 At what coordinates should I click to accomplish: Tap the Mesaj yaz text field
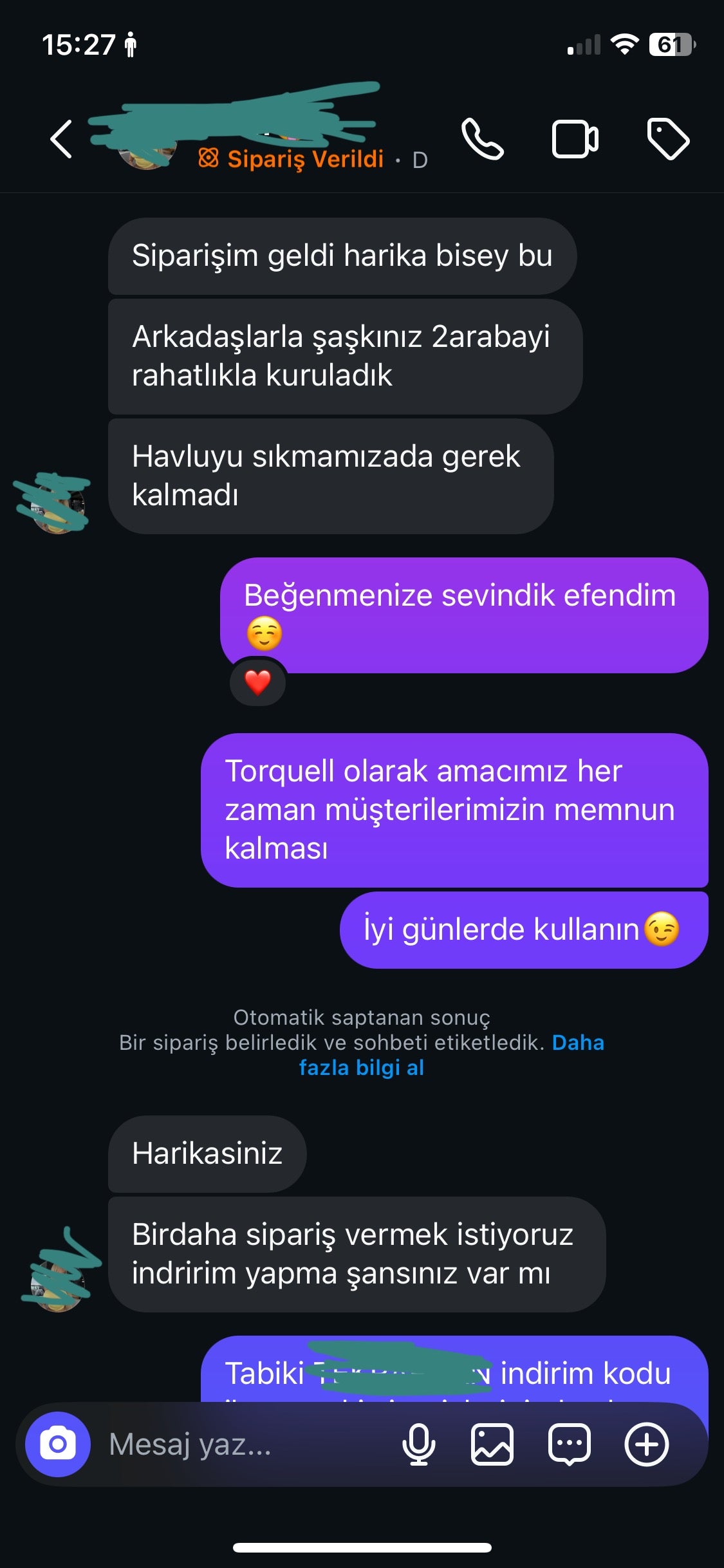pyautogui.click(x=245, y=1444)
